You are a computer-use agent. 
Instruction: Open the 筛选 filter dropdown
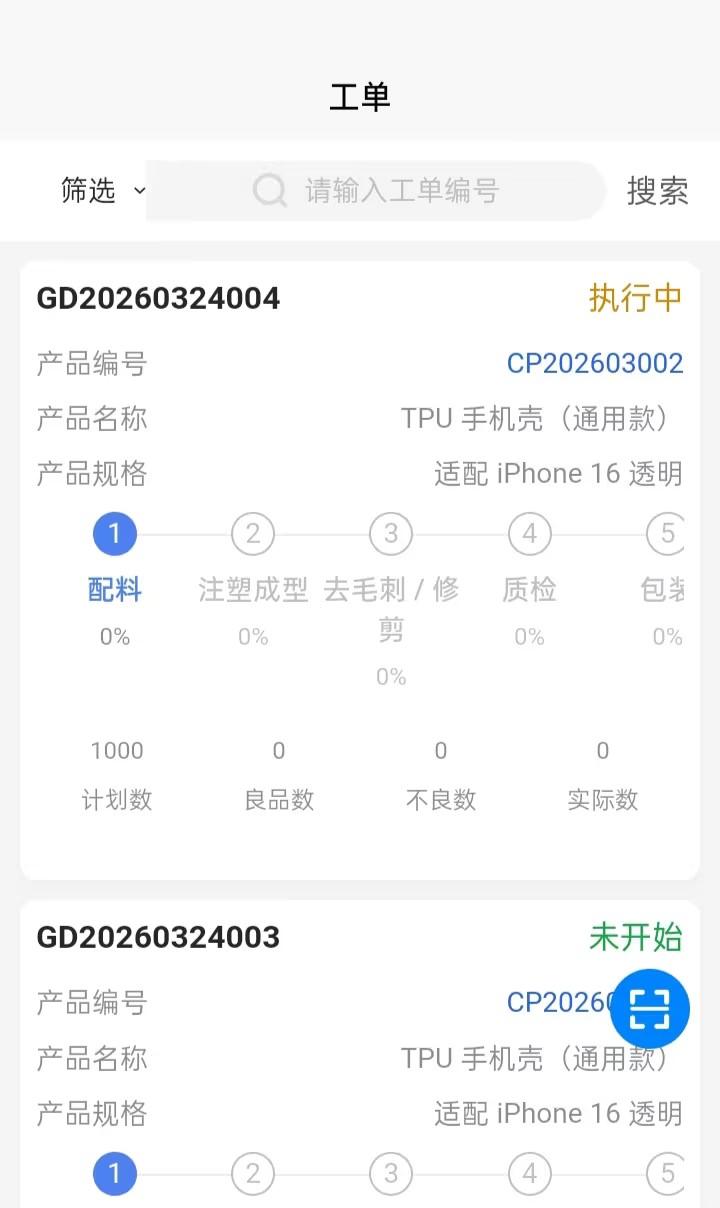102,190
